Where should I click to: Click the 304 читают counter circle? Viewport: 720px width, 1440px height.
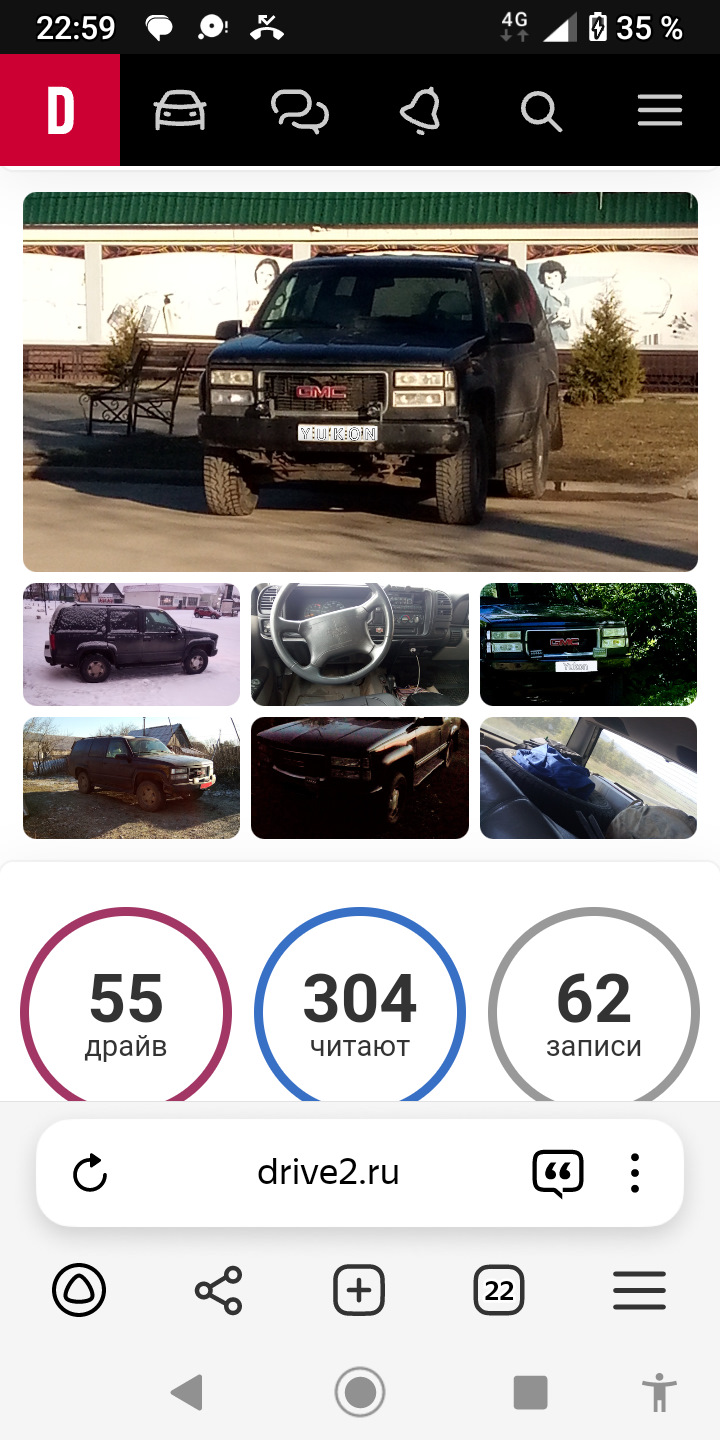pos(359,1010)
